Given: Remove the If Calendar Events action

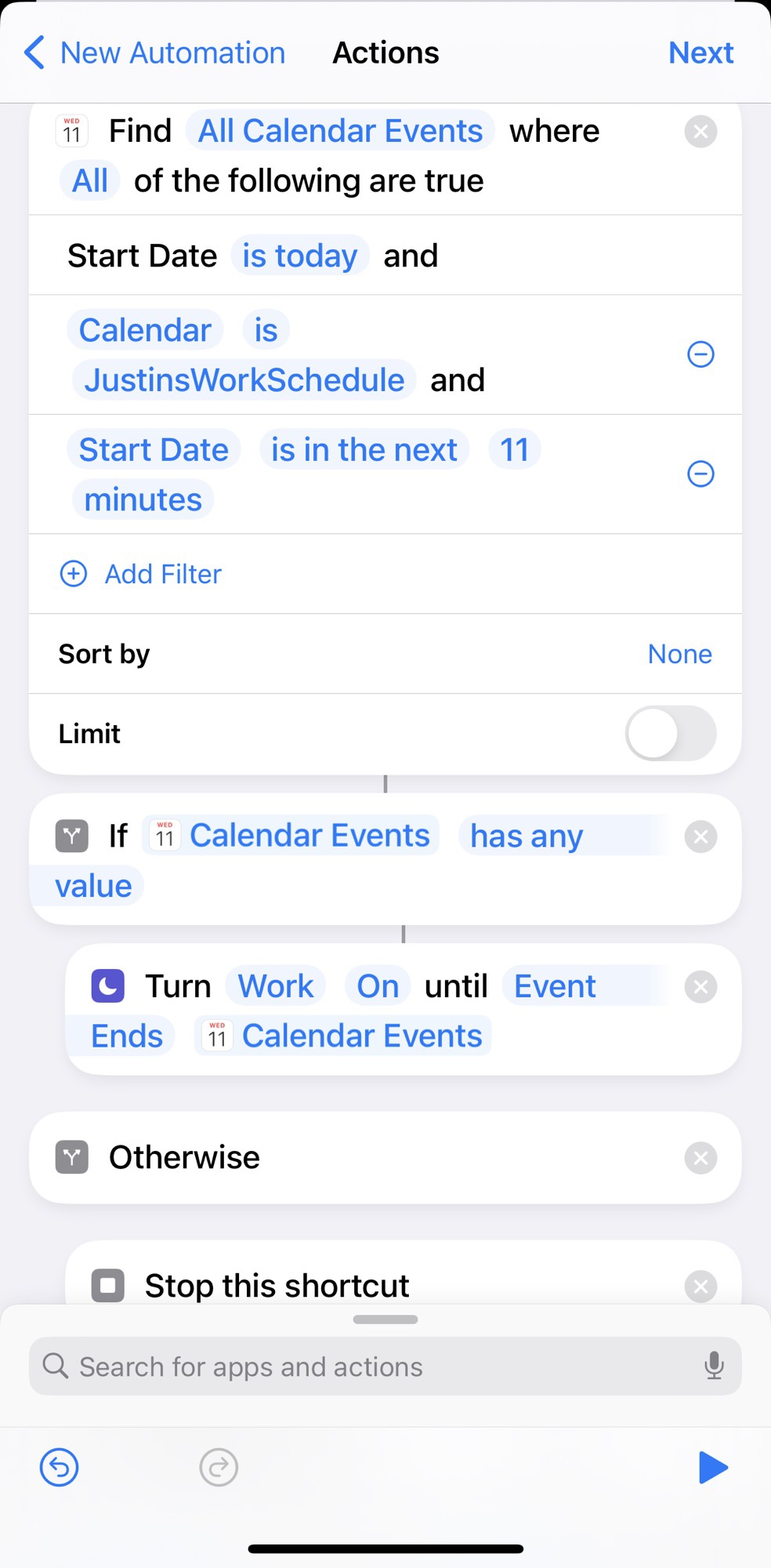Looking at the screenshot, I should coord(700,837).
